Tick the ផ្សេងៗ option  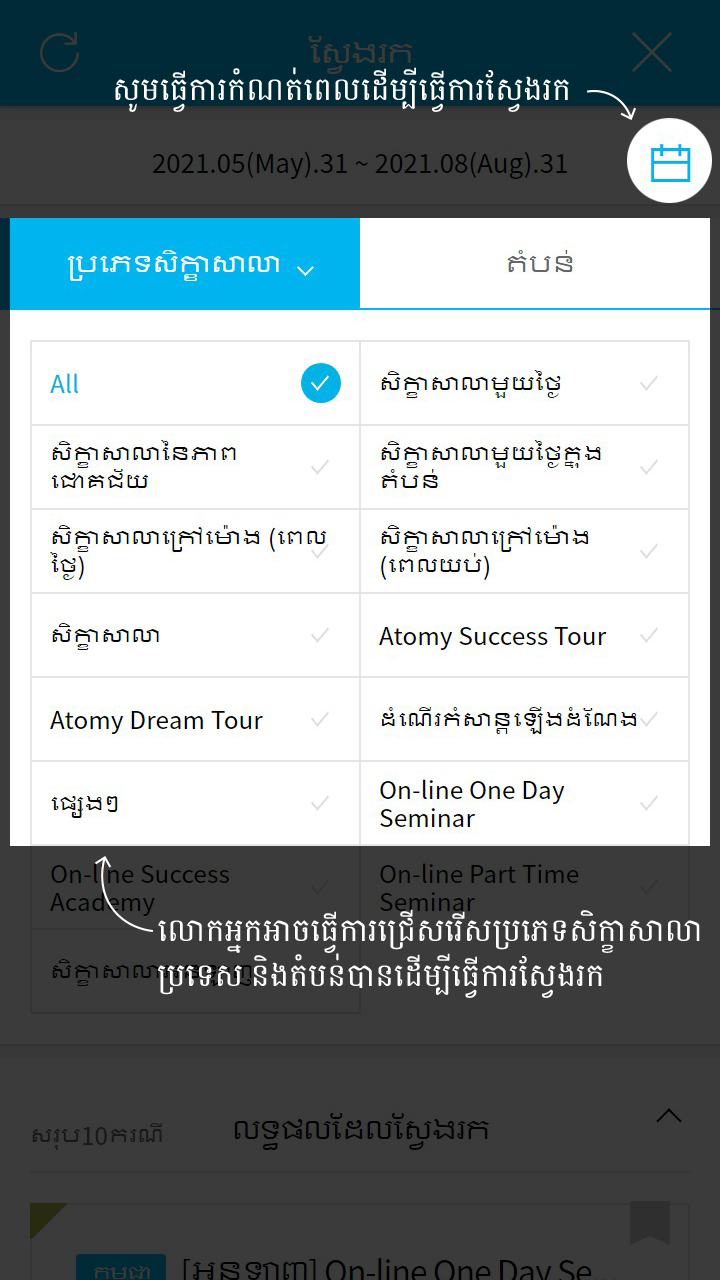(195, 803)
